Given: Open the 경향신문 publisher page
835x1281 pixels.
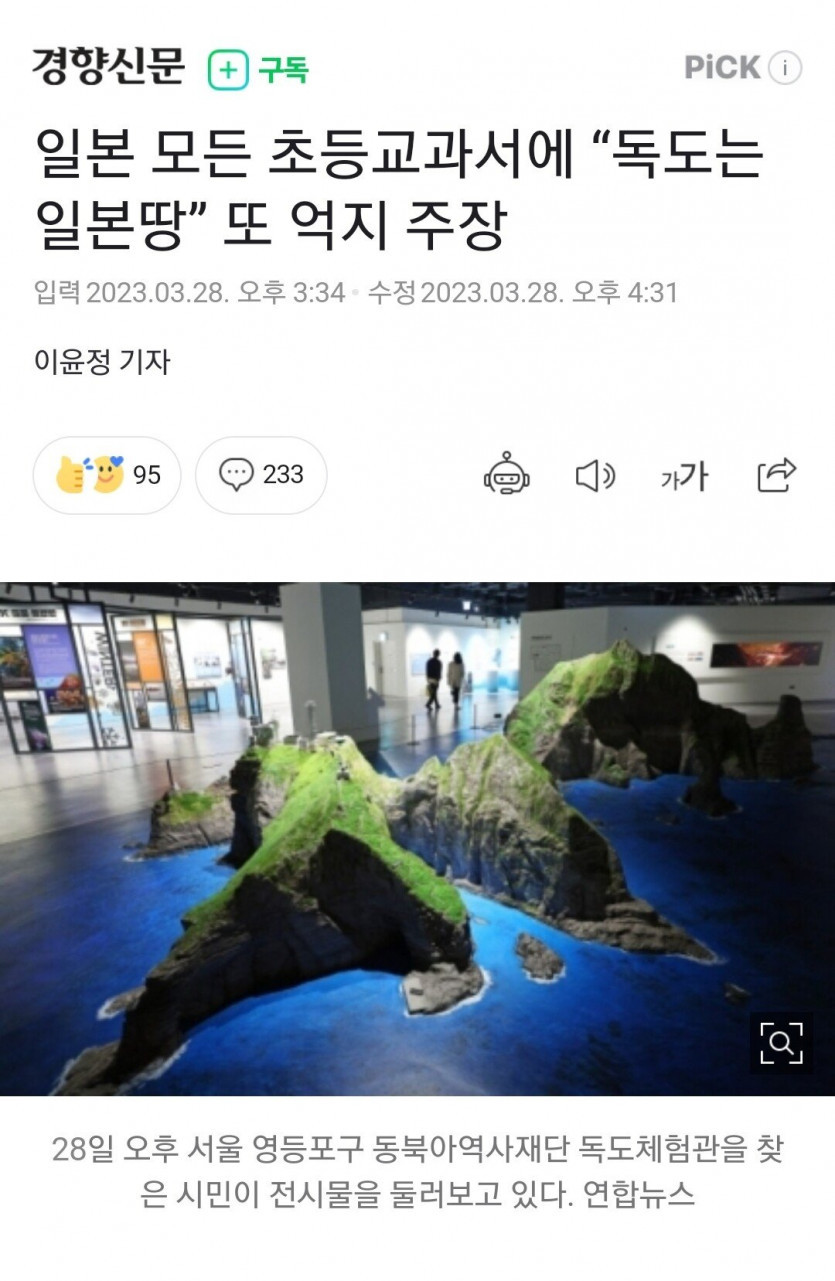Looking at the screenshot, I should [x=109, y=67].
